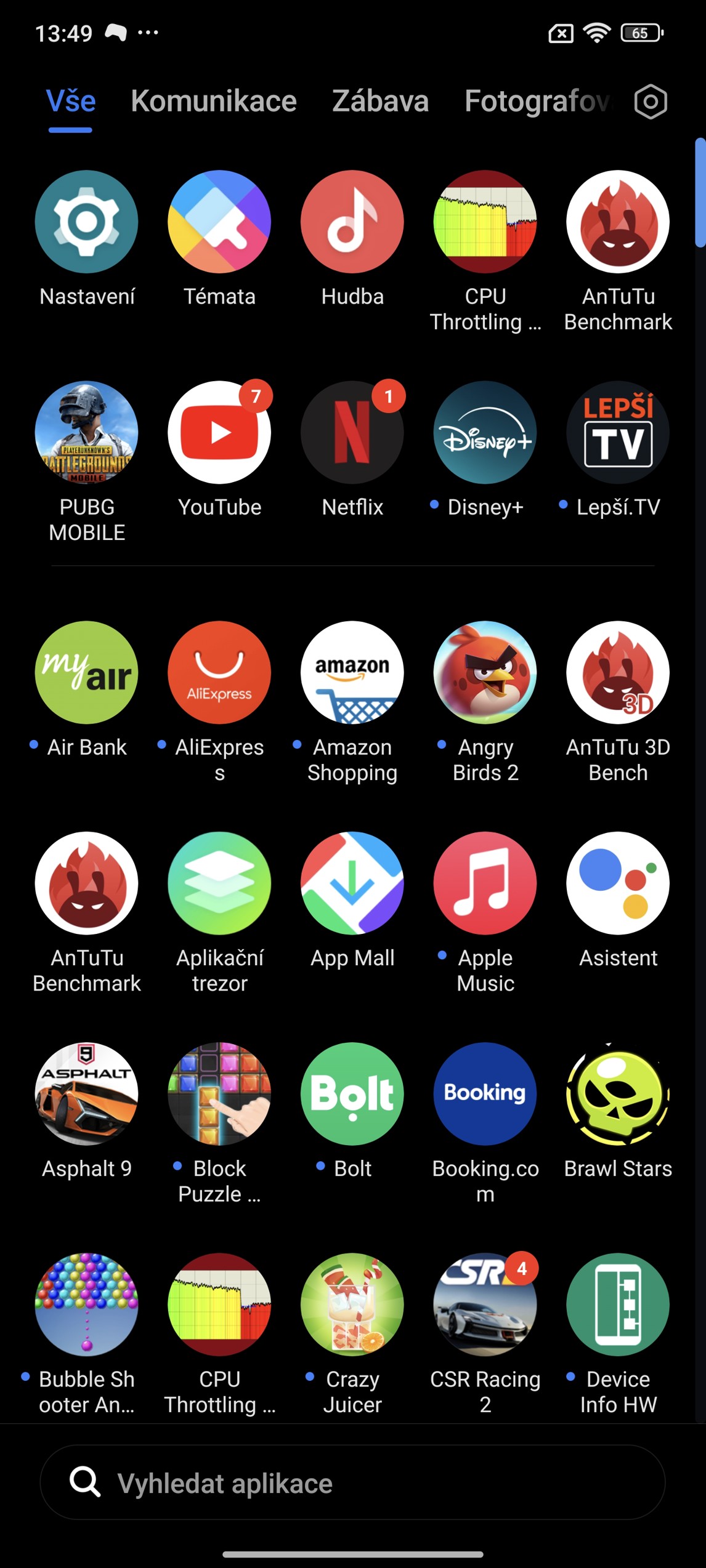Open Netflix

pos(352,432)
